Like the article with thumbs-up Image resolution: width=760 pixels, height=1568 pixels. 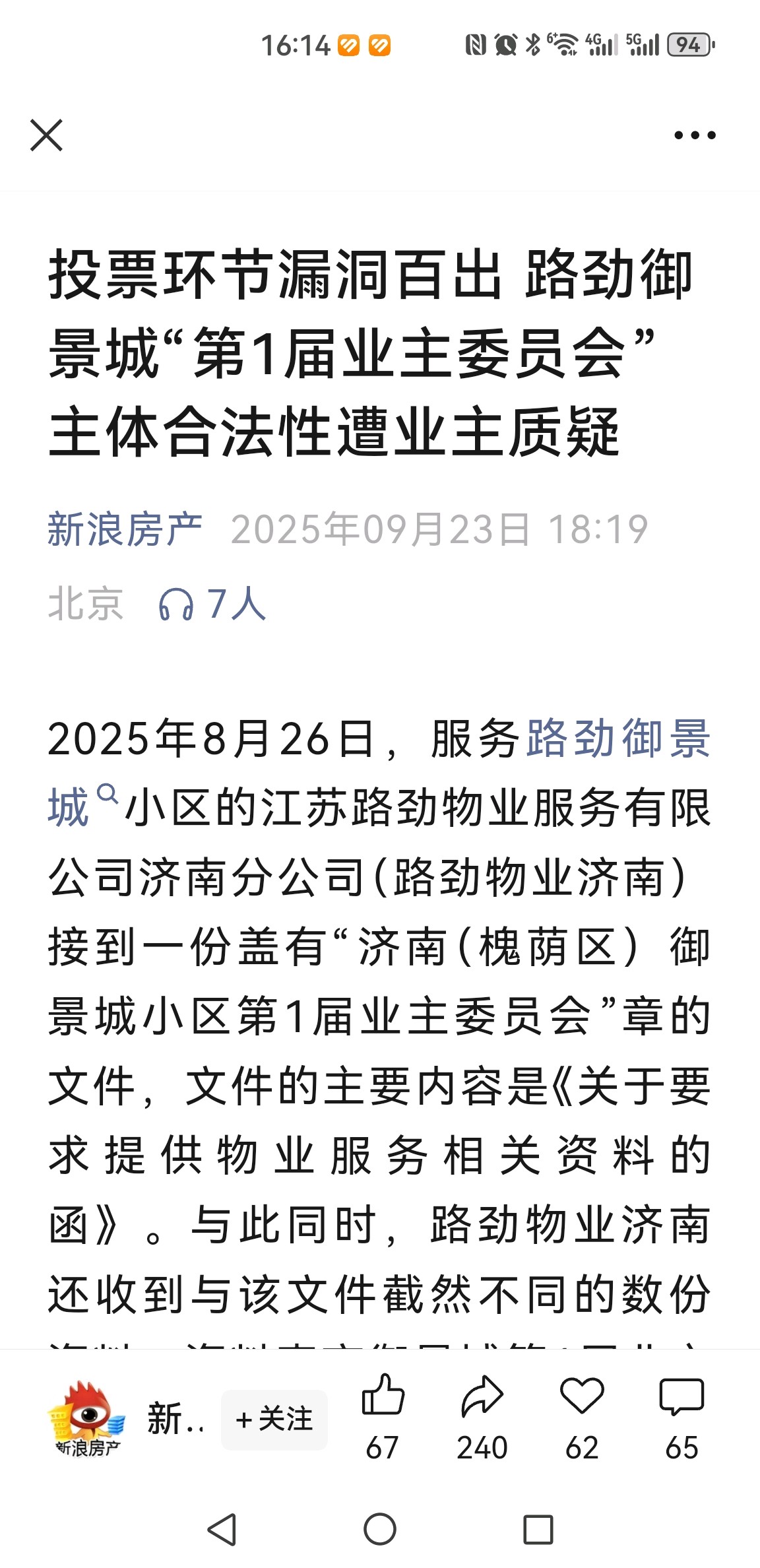click(383, 1396)
